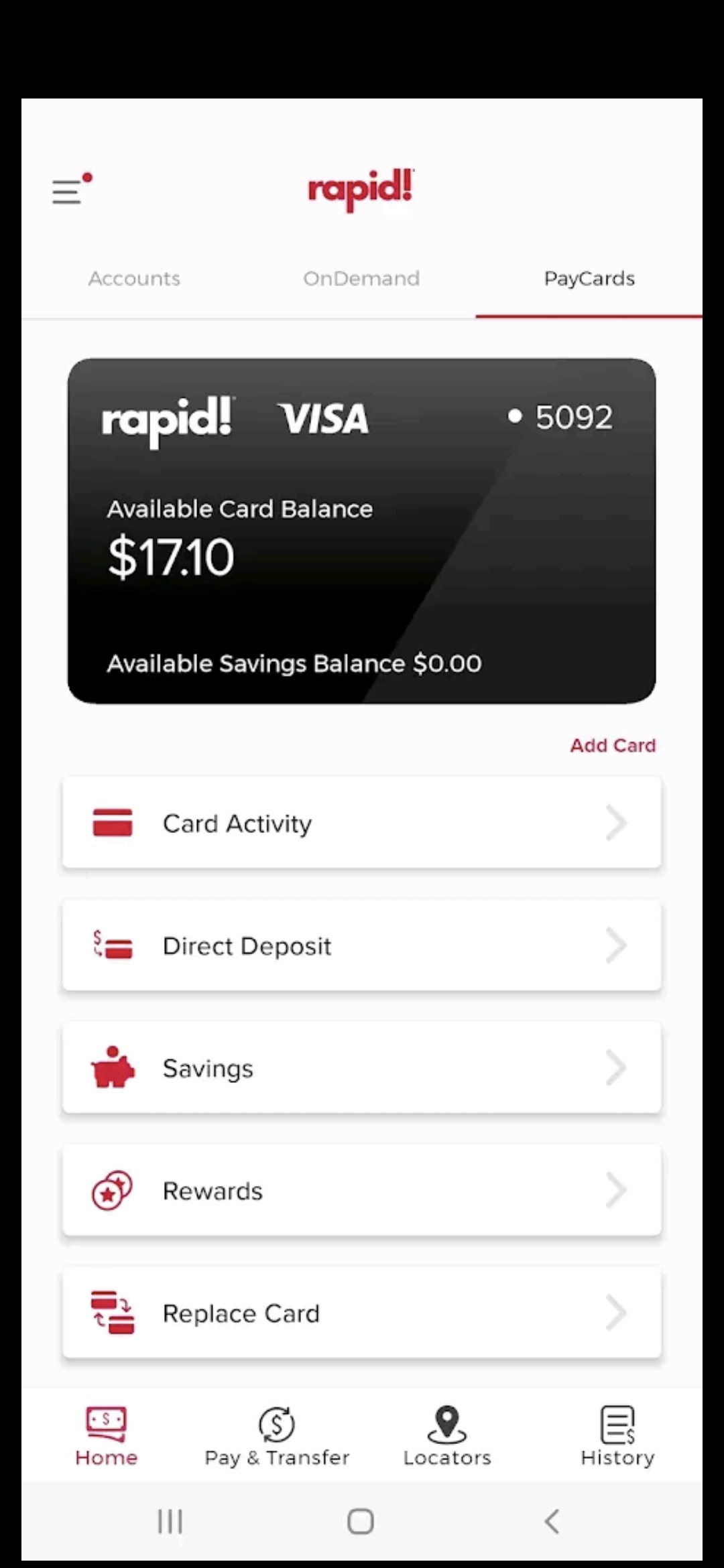Image resolution: width=724 pixels, height=1568 pixels.
Task: Open recent apps from navigation bar
Action: point(170,1521)
